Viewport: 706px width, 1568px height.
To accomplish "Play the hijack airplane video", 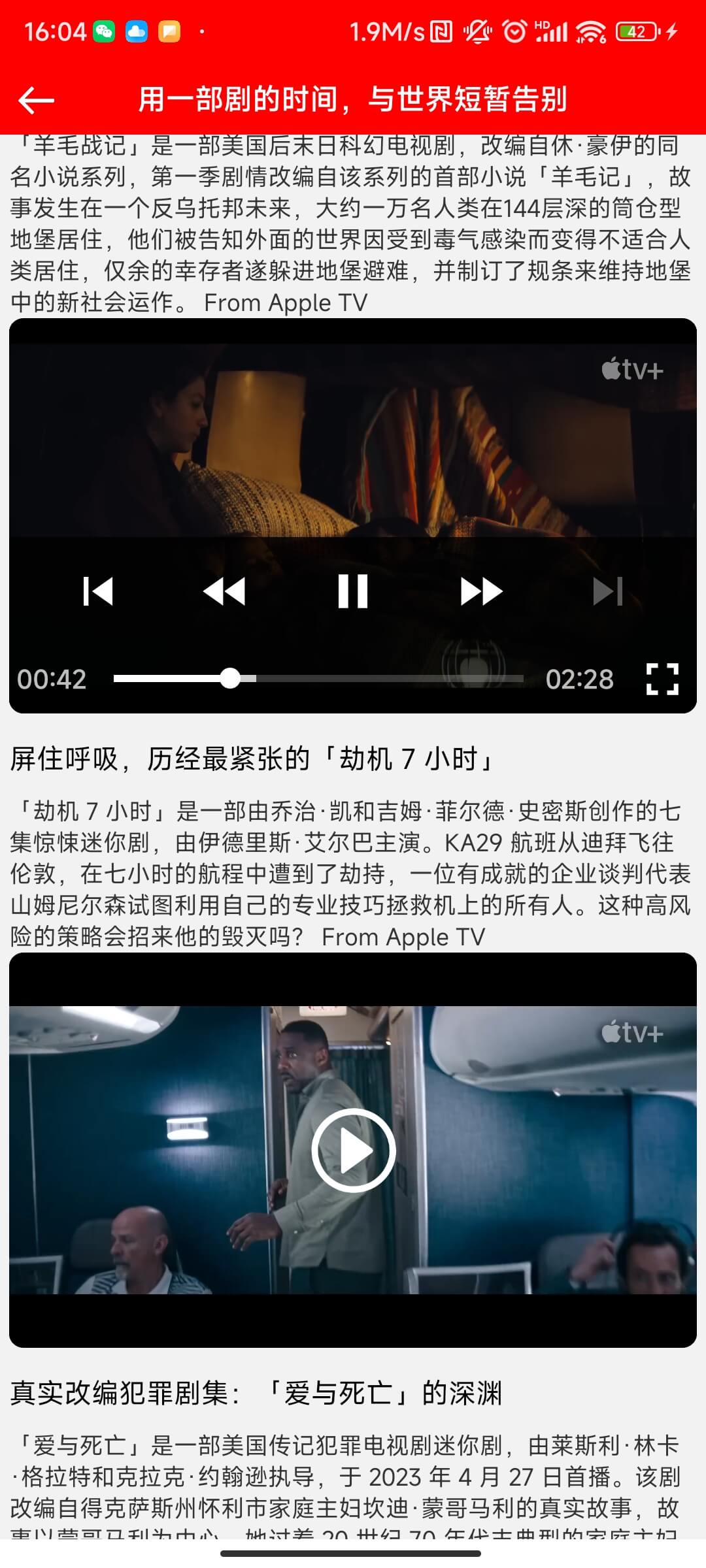I will coord(353,1150).
